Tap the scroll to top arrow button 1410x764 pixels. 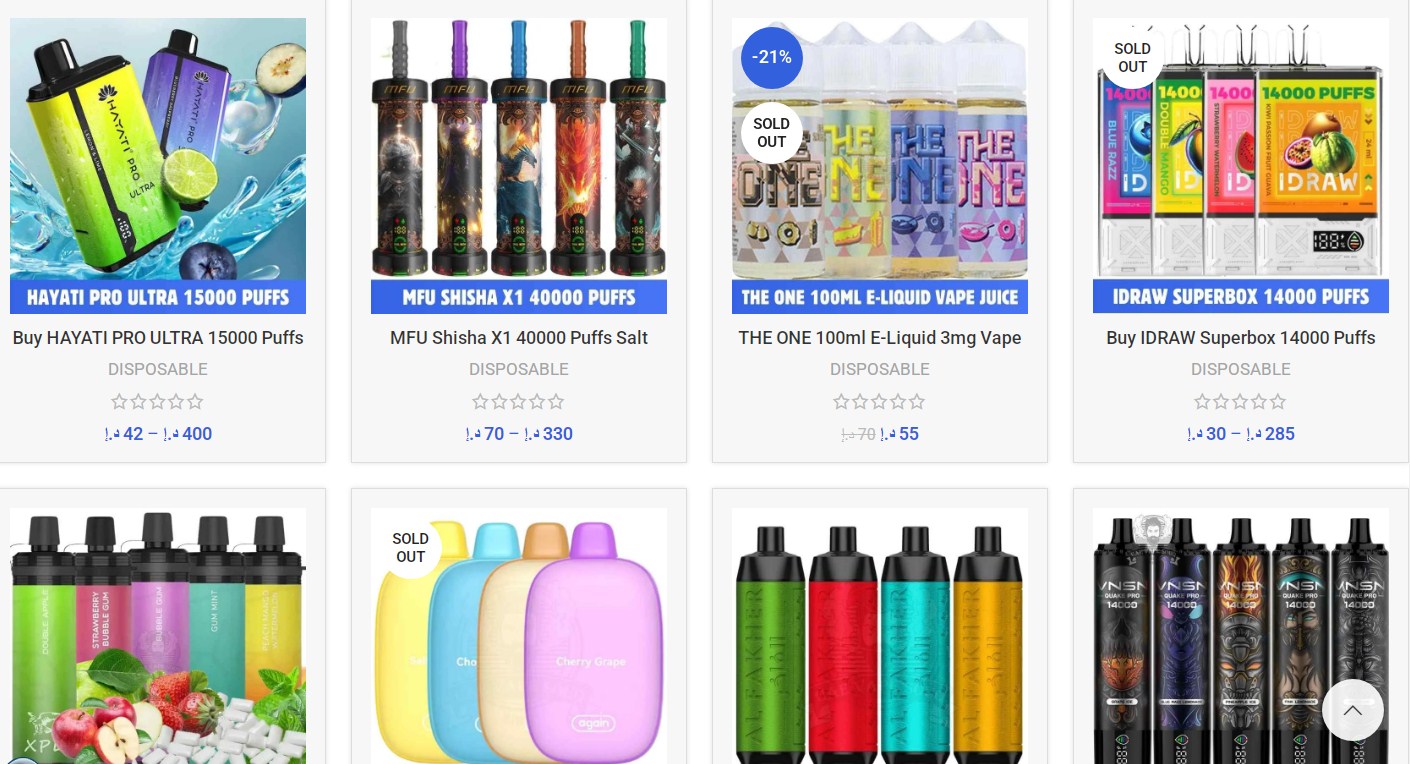tap(1352, 710)
